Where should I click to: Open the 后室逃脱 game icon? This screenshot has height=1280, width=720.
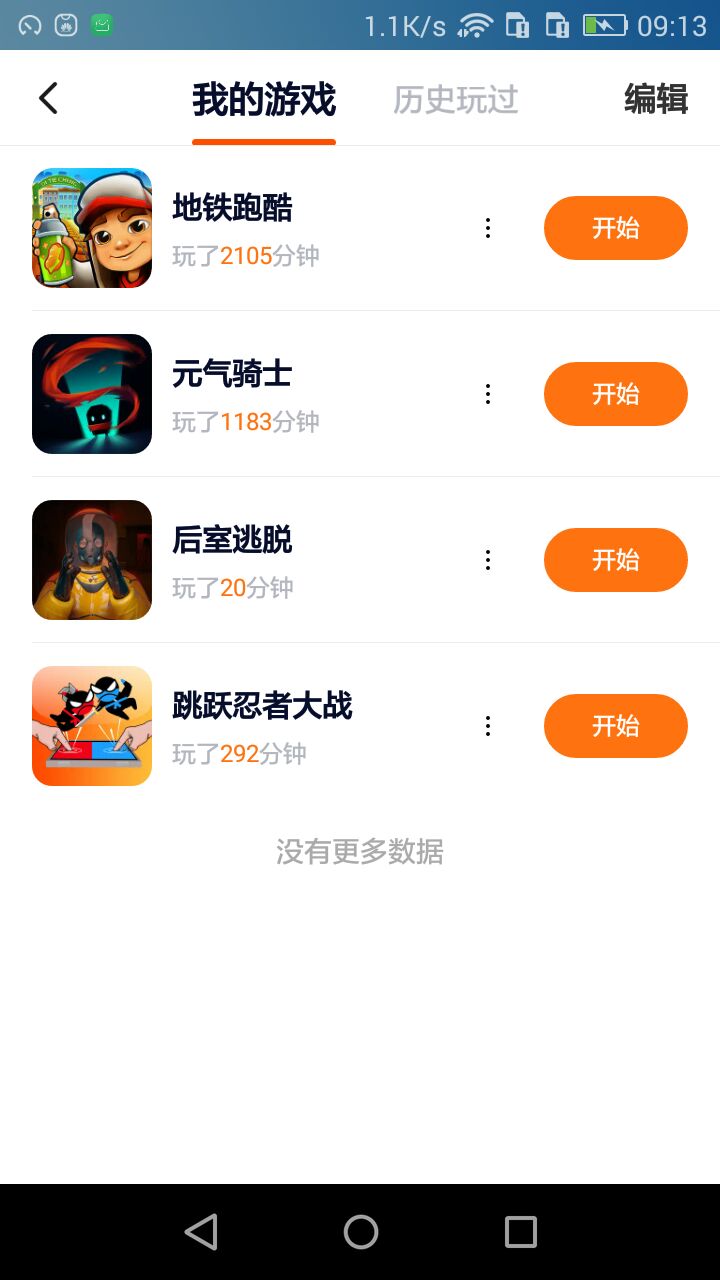pyautogui.click(x=92, y=560)
